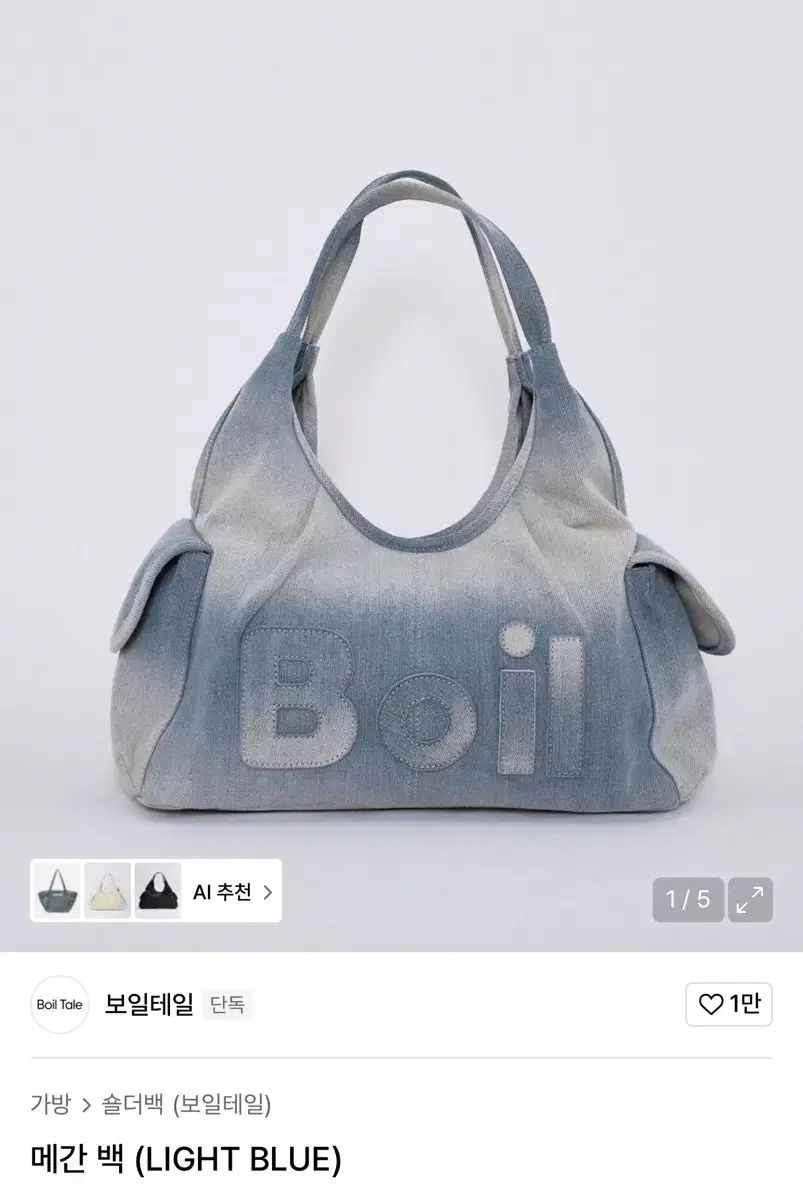This screenshot has width=803, height=1200.
Task: Like the 보일테일 brand with the heart
Action: click(x=728, y=1004)
